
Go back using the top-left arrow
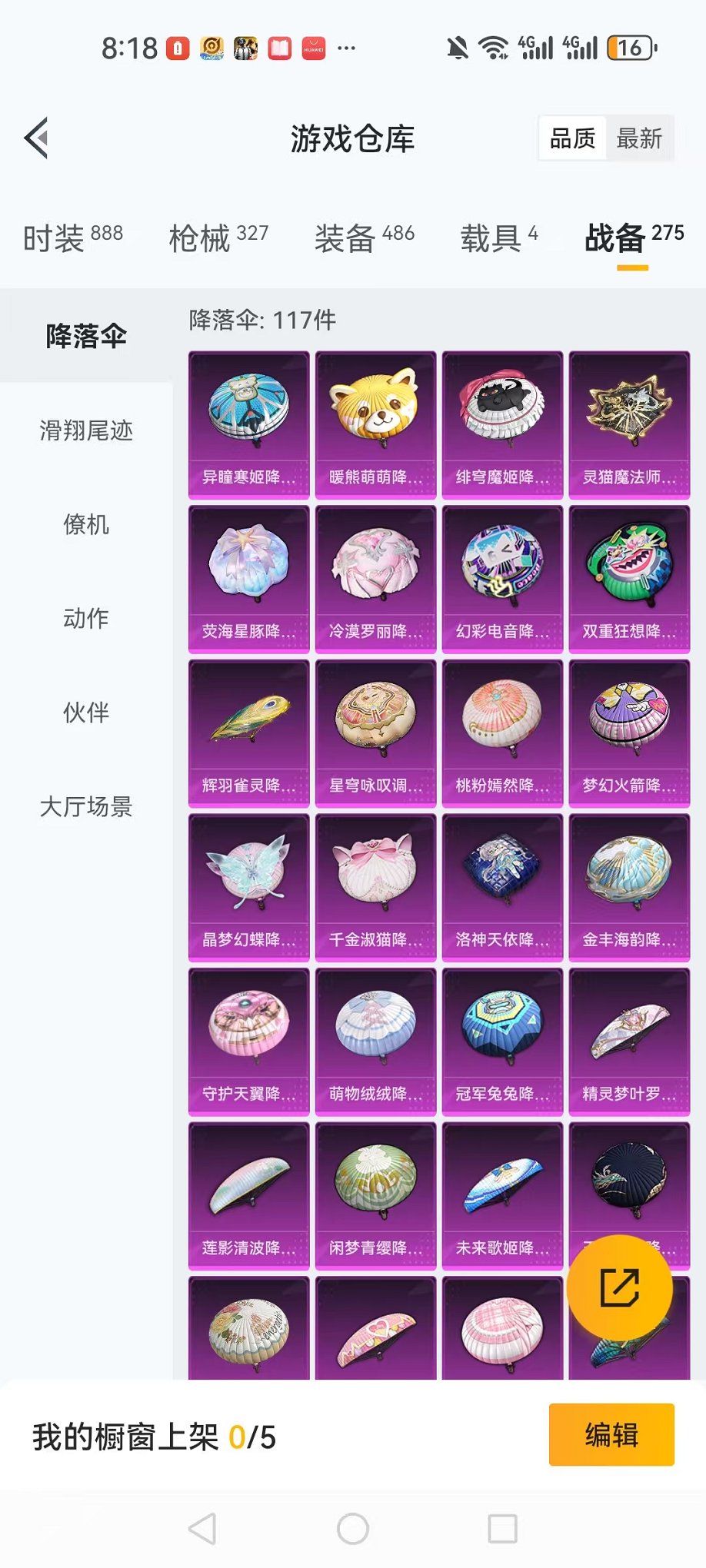click(x=37, y=138)
